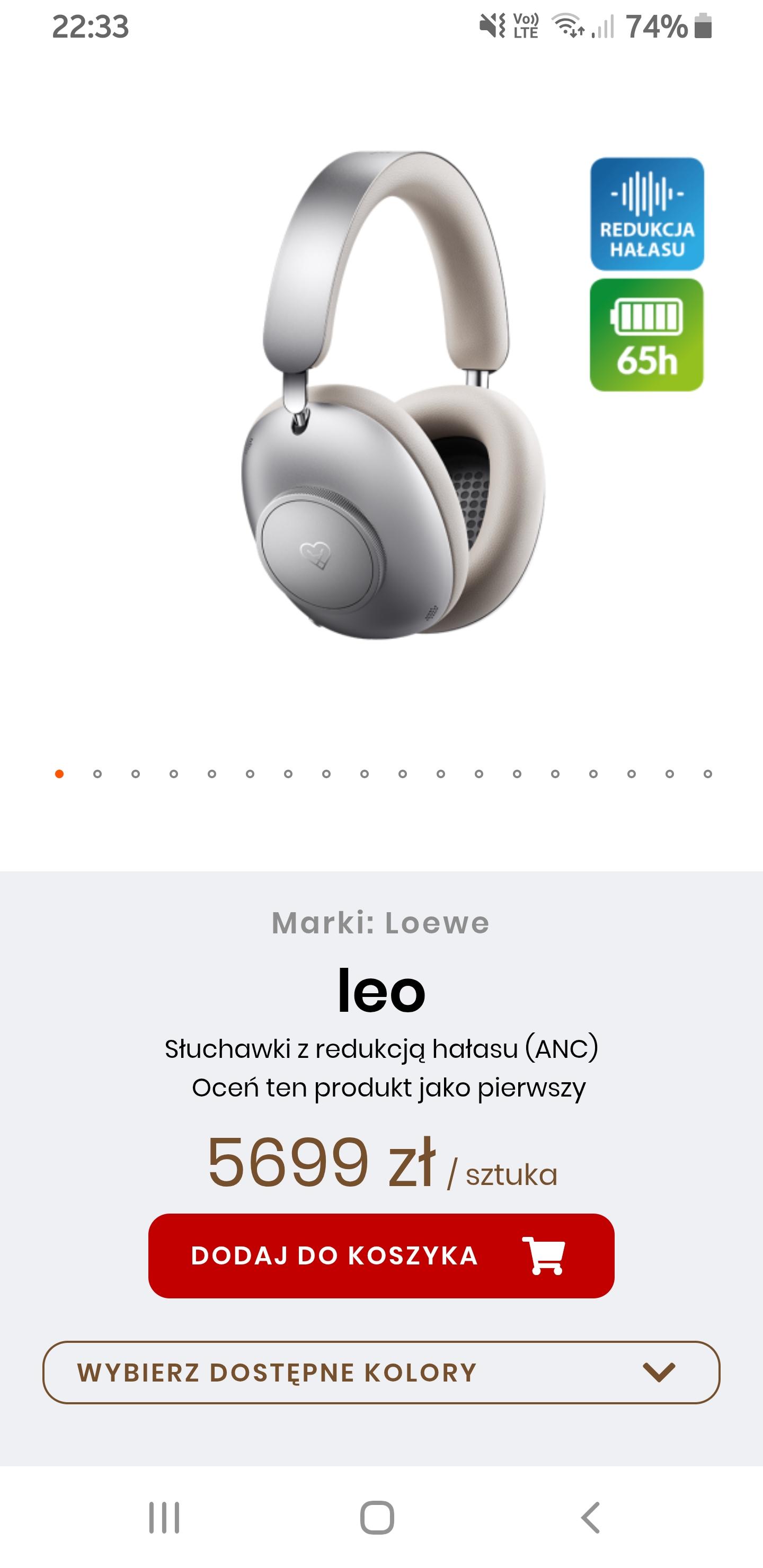Screen dimensions: 763x1568
Task: Expand the available colors dropdown
Action: [x=381, y=1373]
